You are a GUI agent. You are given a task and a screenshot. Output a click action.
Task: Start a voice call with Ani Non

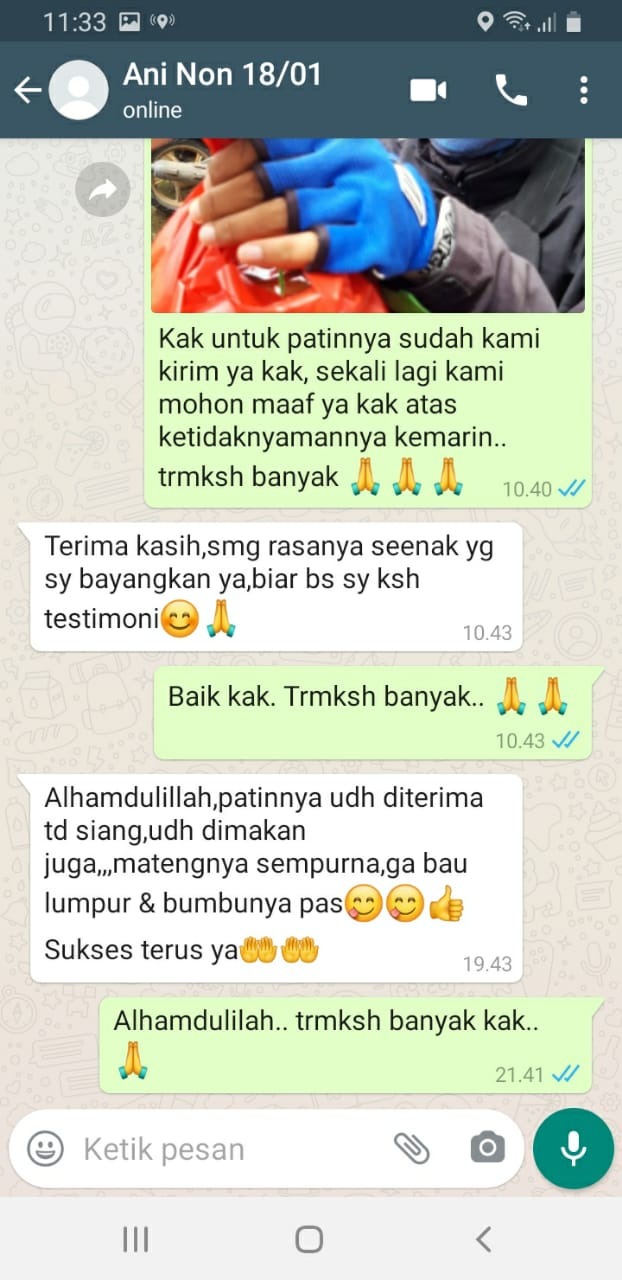coord(511,91)
